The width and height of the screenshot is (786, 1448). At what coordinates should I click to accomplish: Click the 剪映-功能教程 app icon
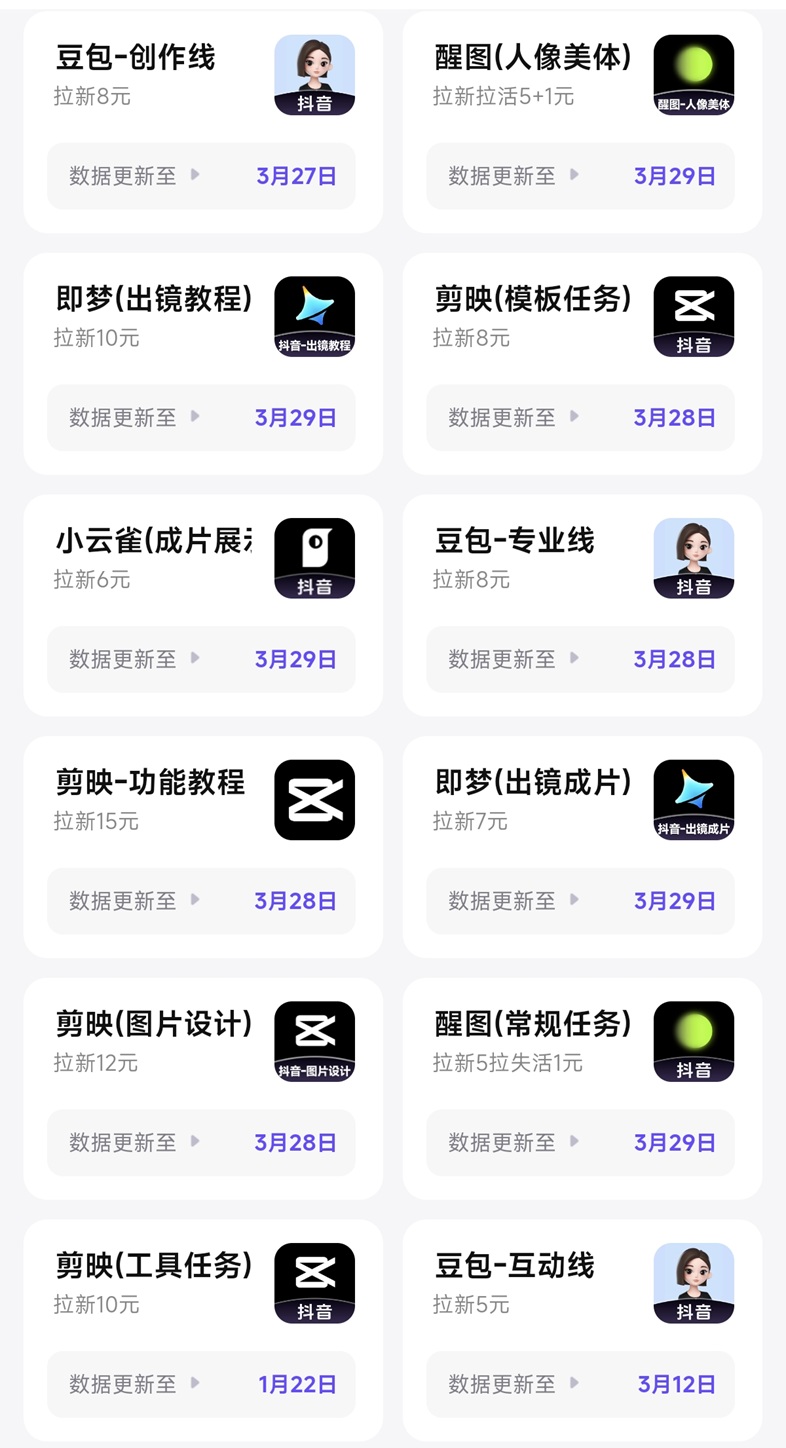(x=315, y=799)
